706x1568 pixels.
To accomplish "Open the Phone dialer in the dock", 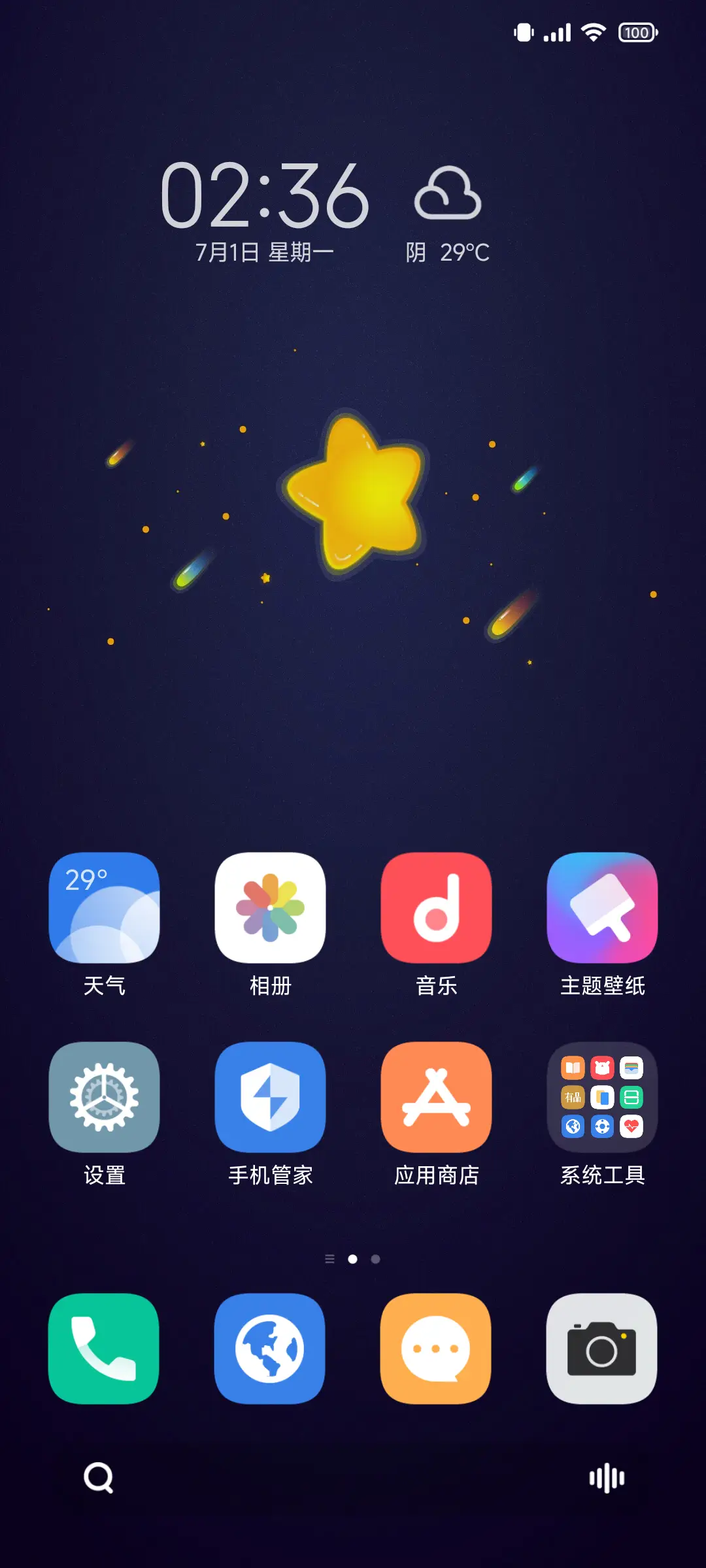I will pos(105,1349).
